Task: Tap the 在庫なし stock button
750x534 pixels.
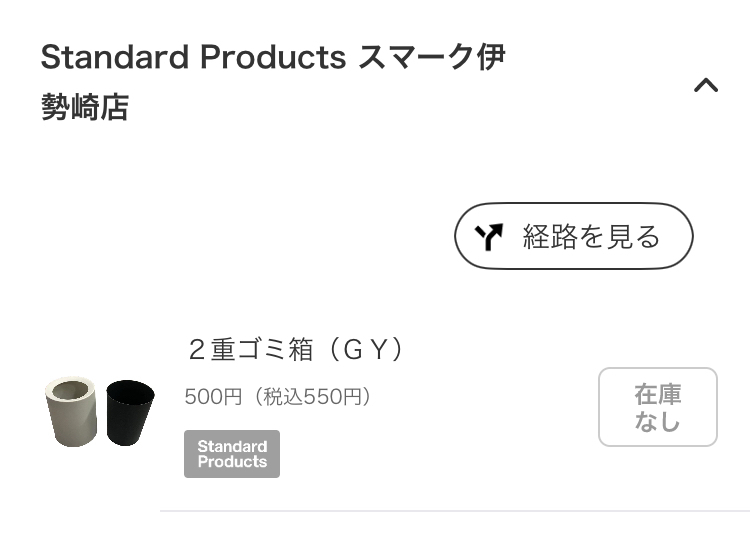Action: tap(657, 407)
